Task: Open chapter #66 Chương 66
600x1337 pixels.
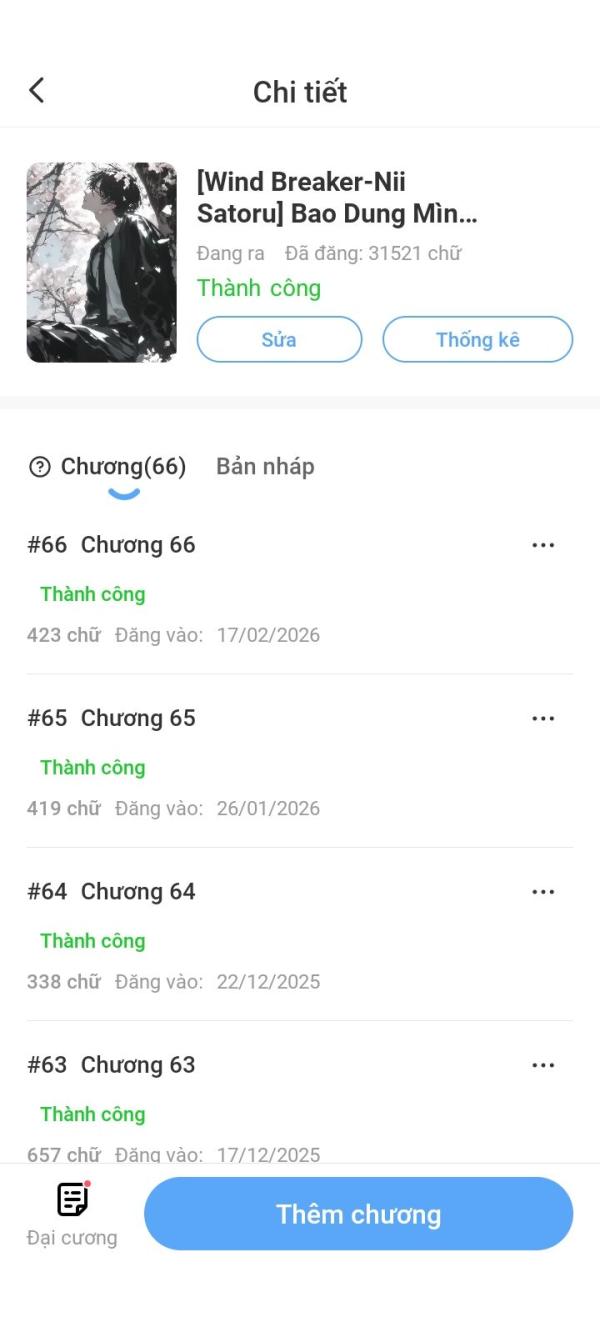Action: (138, 545)
